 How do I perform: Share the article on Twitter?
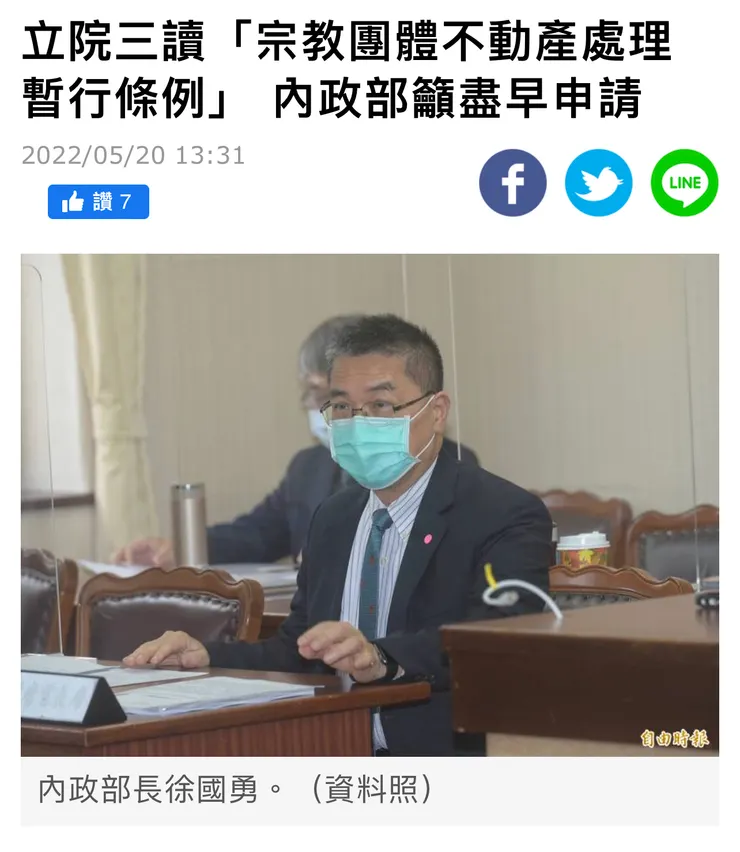coord(598,183)
